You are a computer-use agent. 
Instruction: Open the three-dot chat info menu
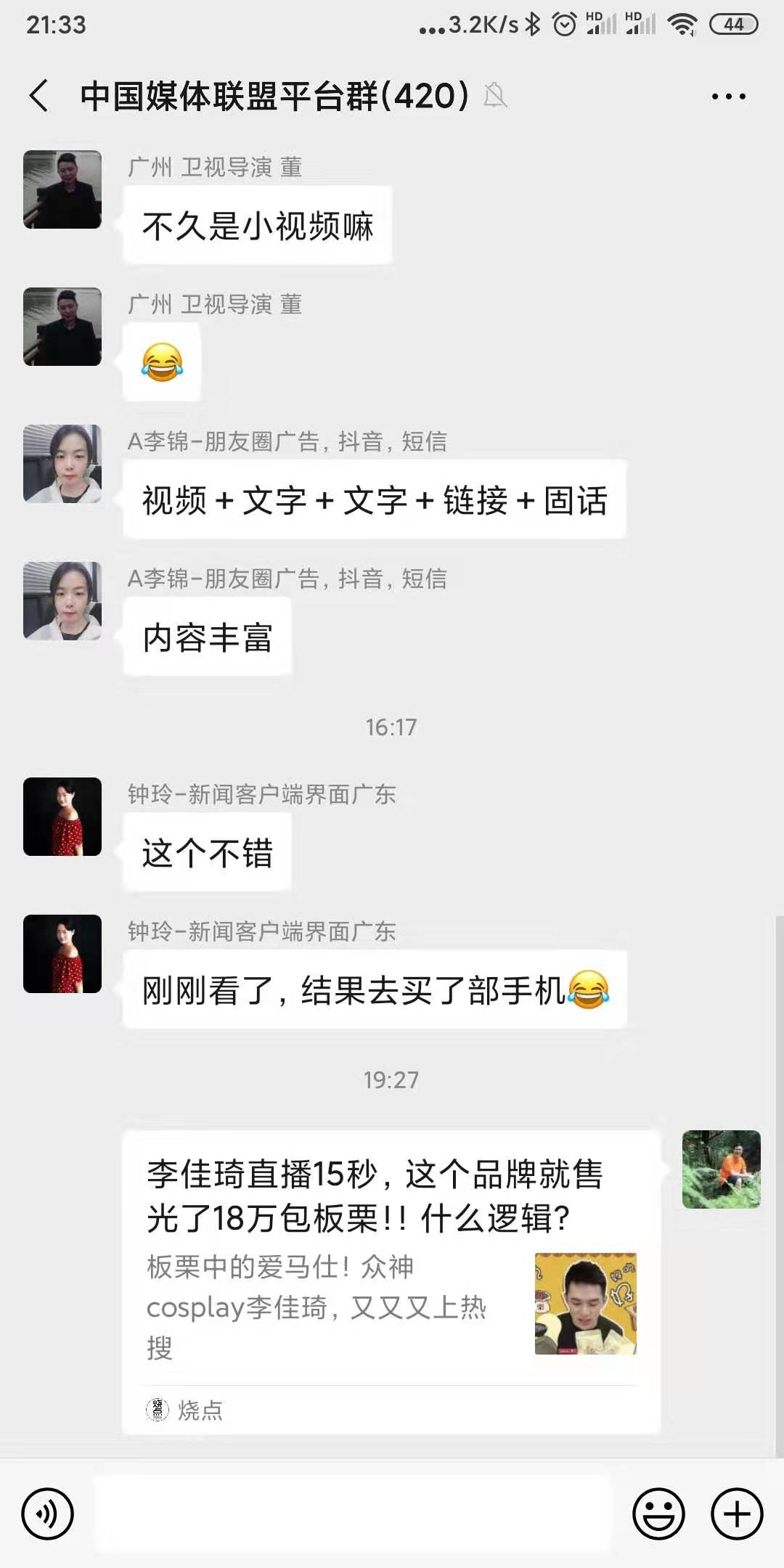coord(728,96)
